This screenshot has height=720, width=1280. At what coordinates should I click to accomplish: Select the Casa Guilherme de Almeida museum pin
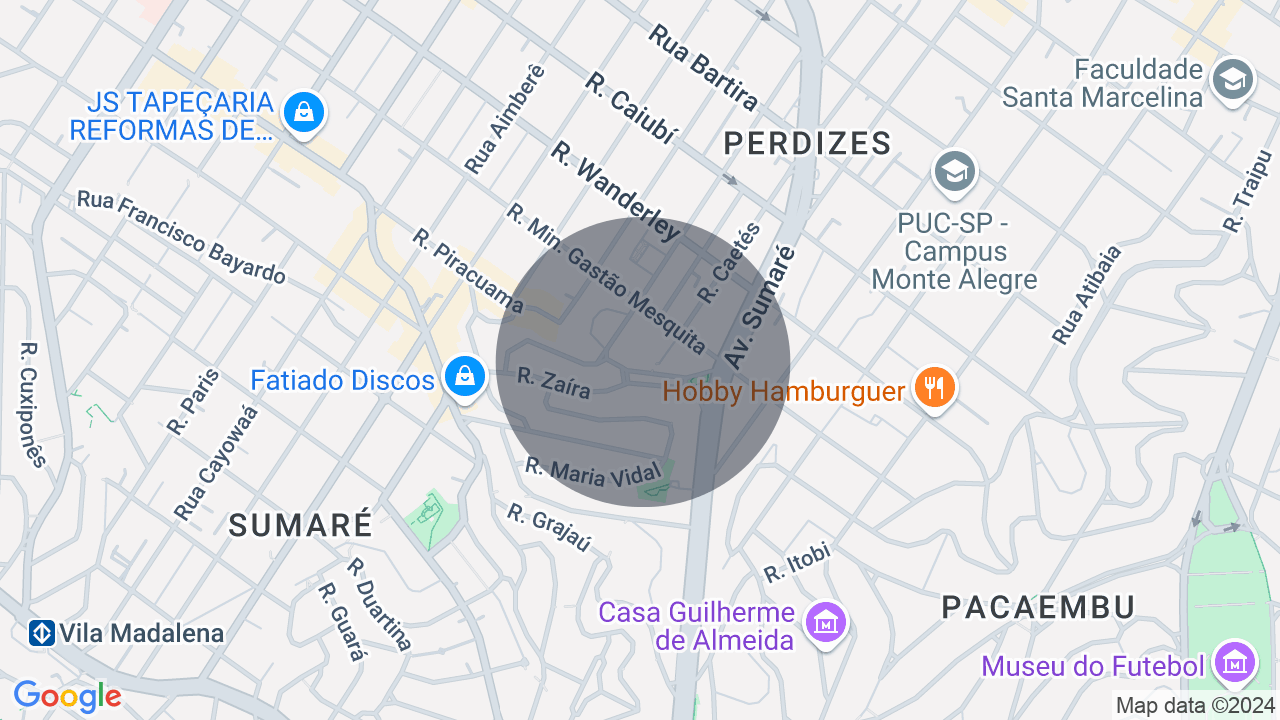[x=826, y=624]
